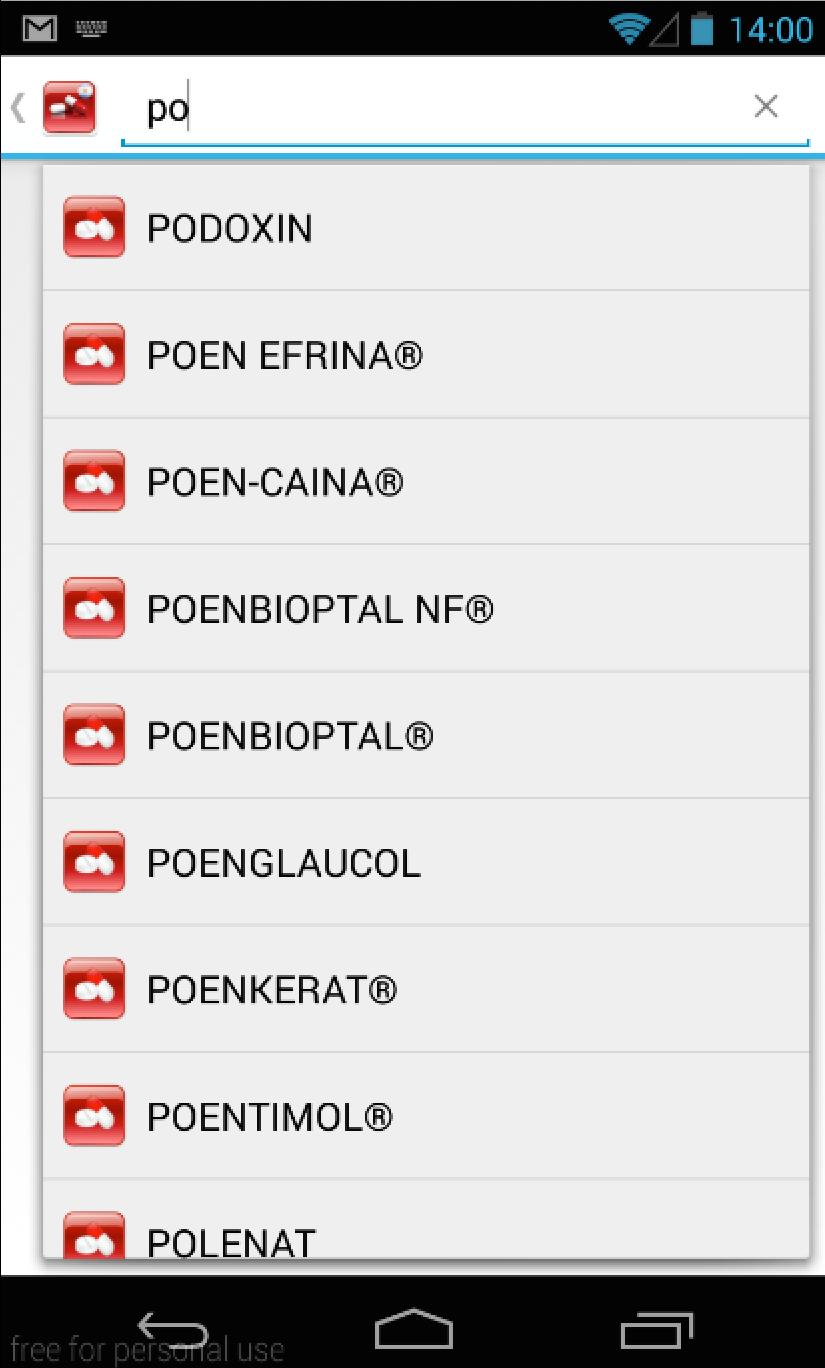Clear the search text with the X
The height and width of the screenshot is (1368, 825).
point(765,106)
